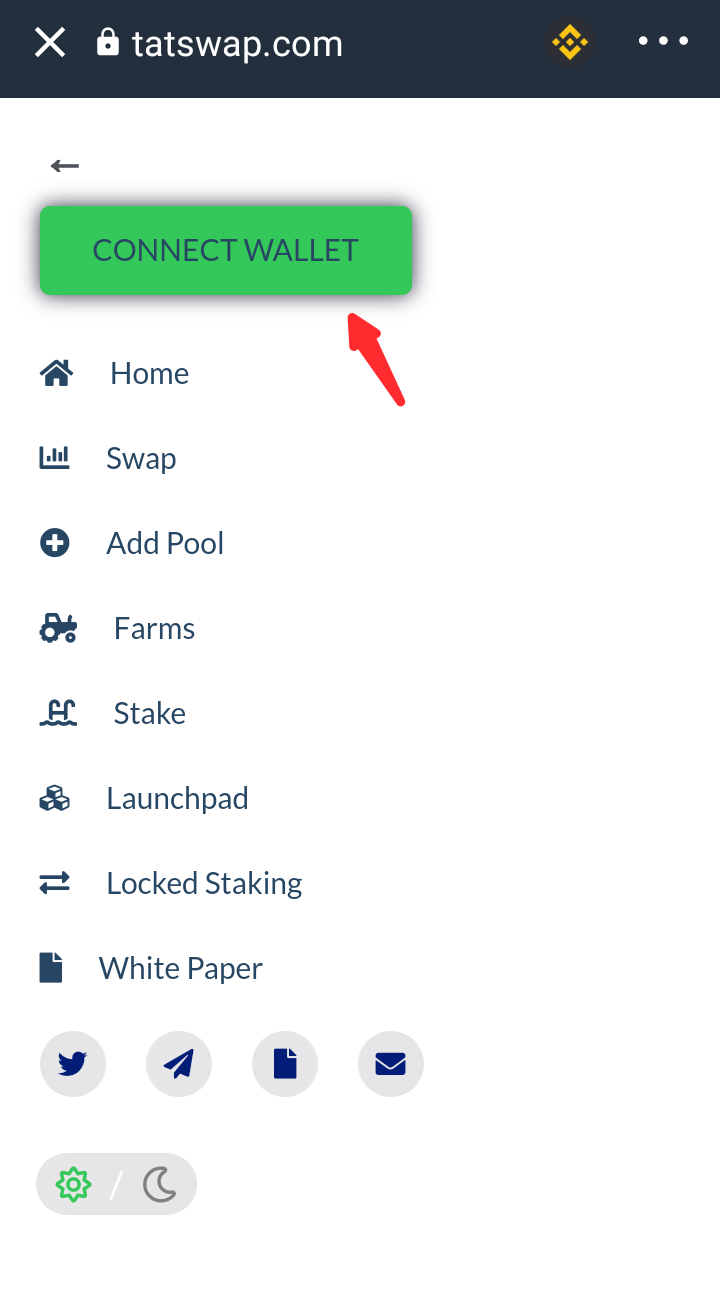Viewport: 720px width, 1309px height.
Task: Open the browser overflow menu
Action: pyautogui.click(x=663, y=42)
